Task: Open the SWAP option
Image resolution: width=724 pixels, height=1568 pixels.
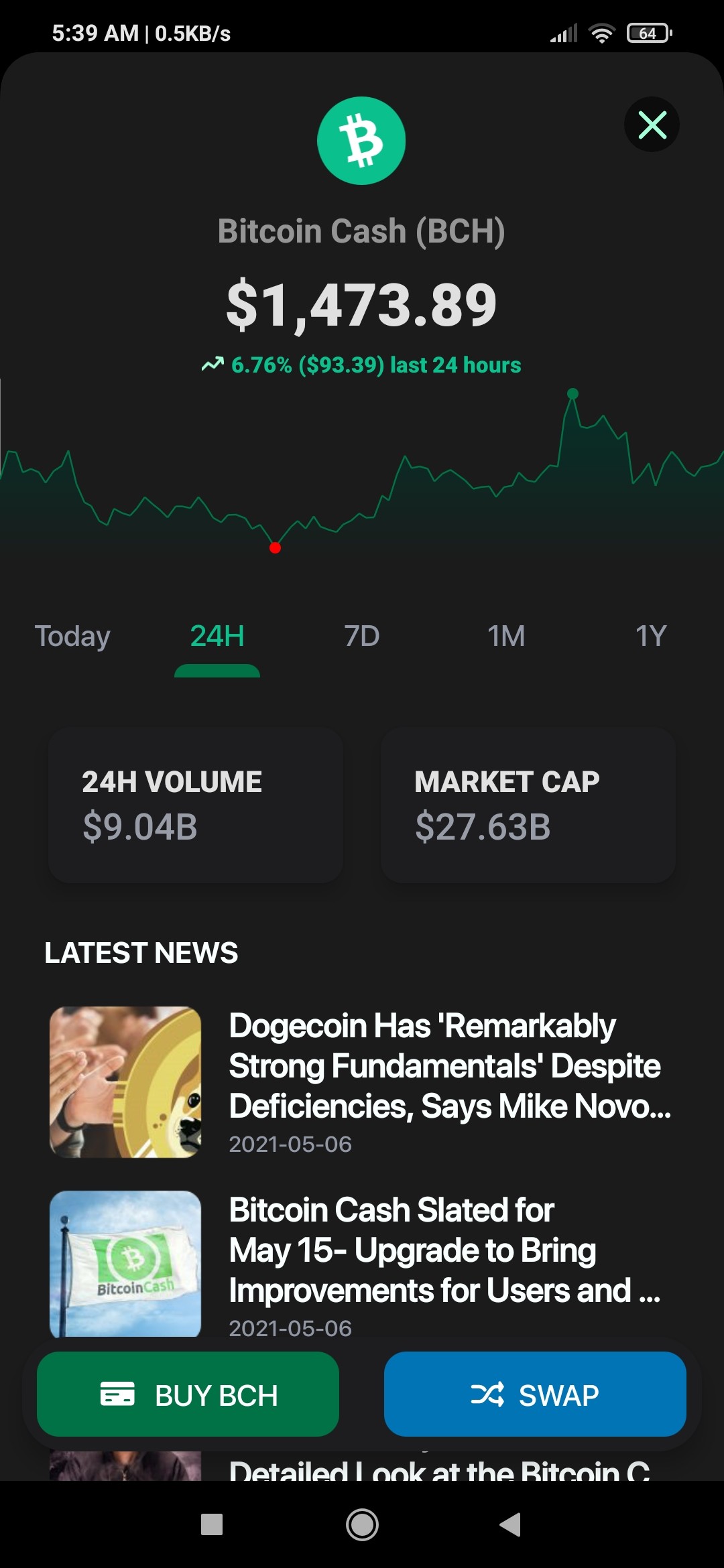Action: (x=535, y=1394)
